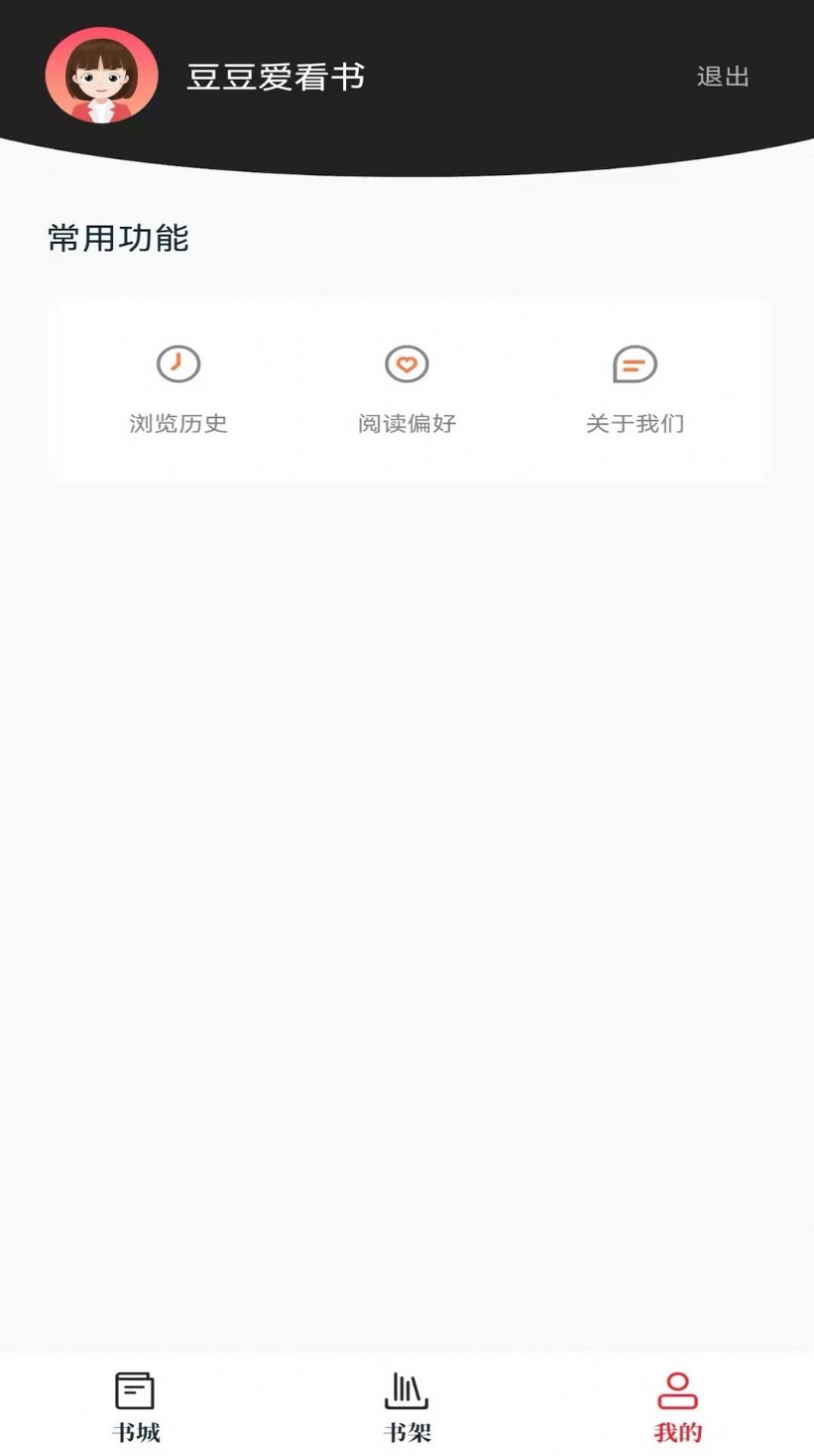Stay on the 我的 tab

(677, 1406)
